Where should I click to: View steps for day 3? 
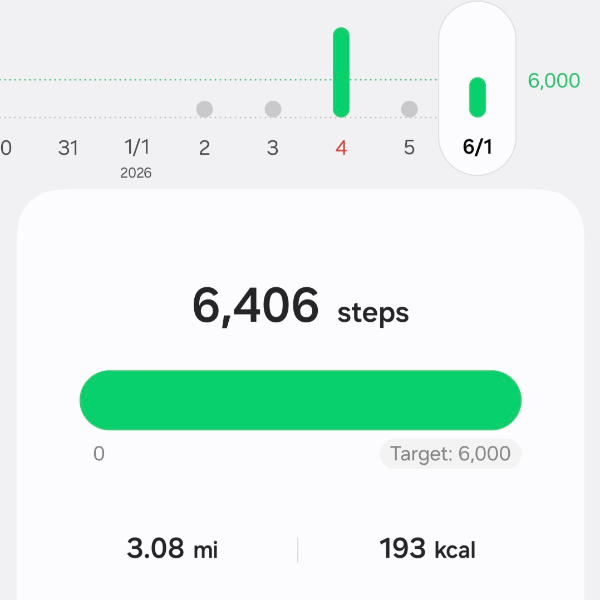(x=273, y=147)
